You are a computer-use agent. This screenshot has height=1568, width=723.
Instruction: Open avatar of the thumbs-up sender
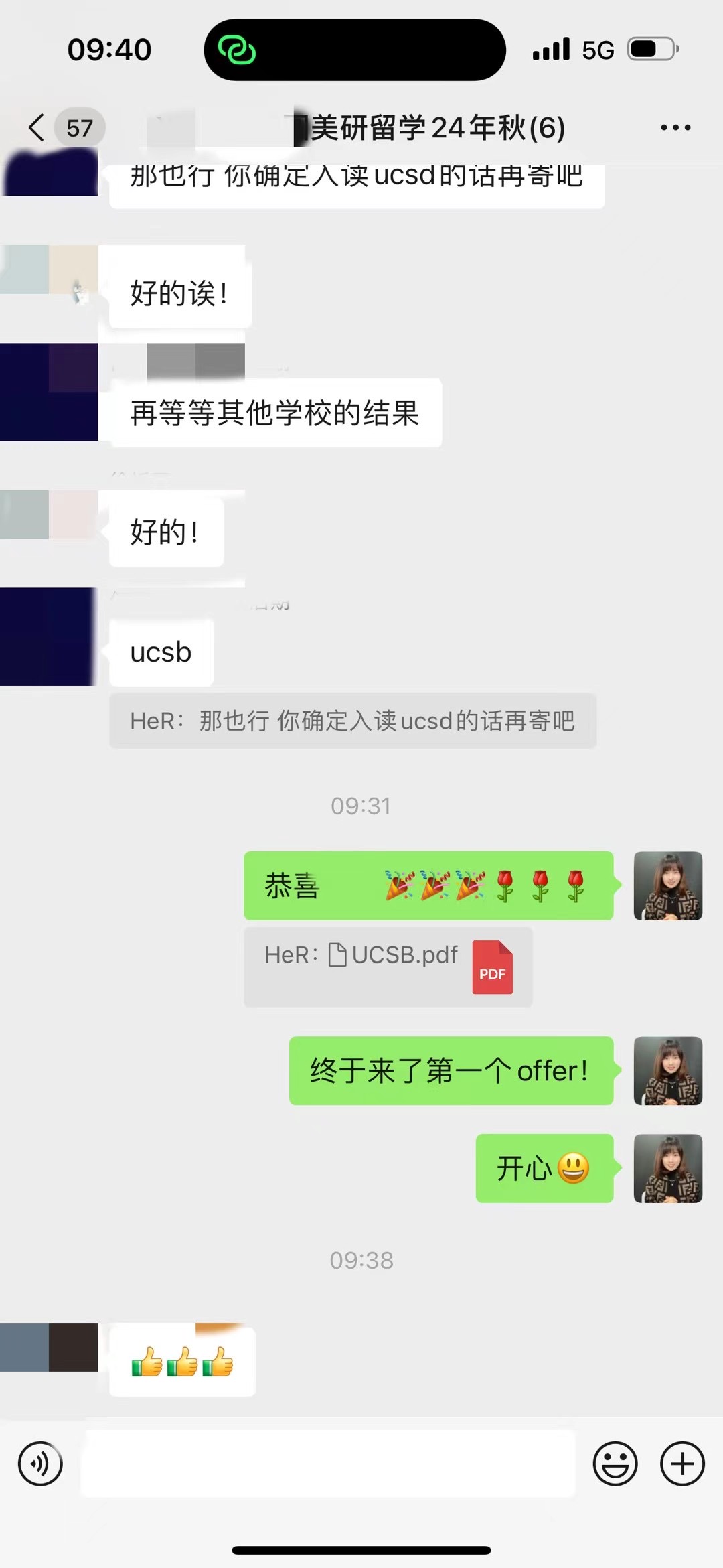50,1347
